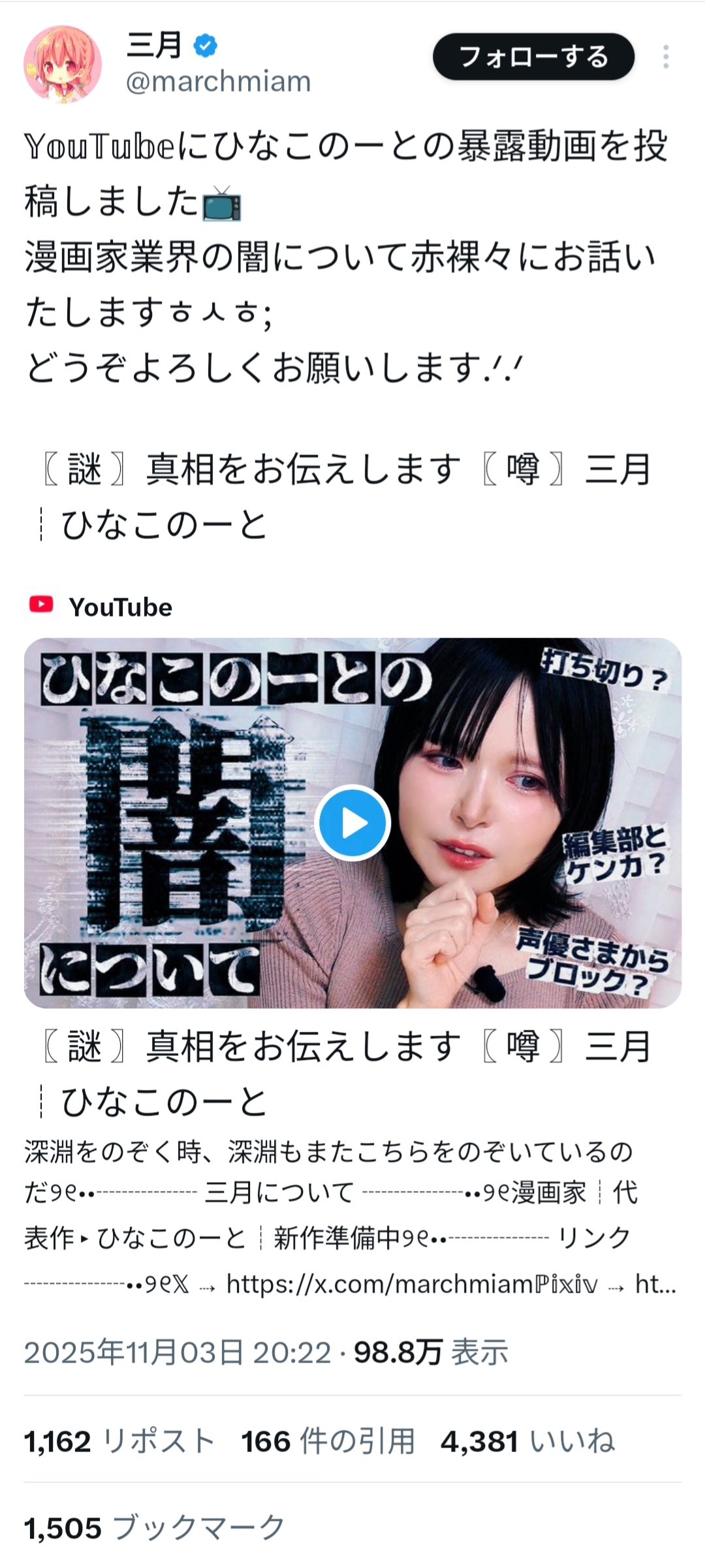Open the 98.8万 view count
The width and height of the screenshot is (705, 1568).
(x=431, y=1352)
